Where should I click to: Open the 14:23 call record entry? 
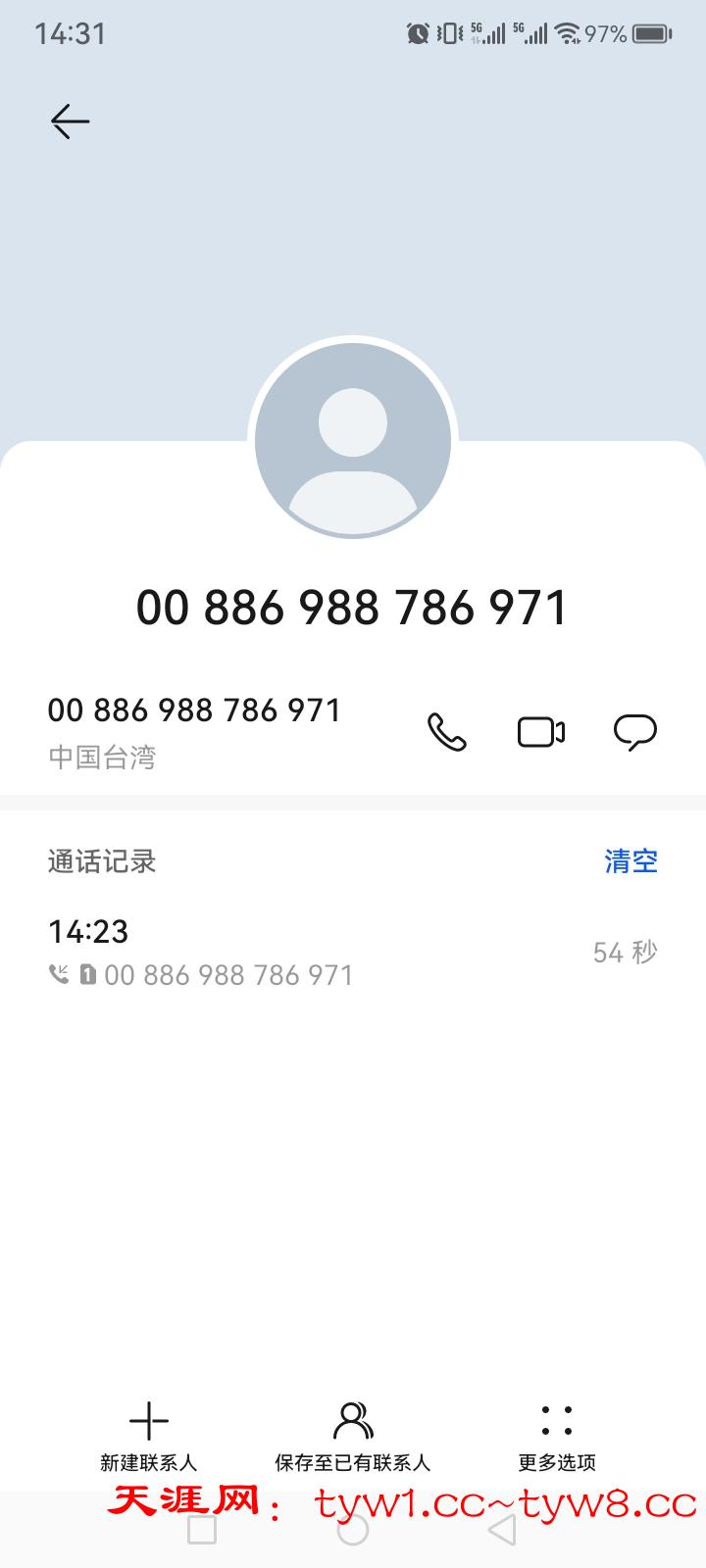point(353,952)
